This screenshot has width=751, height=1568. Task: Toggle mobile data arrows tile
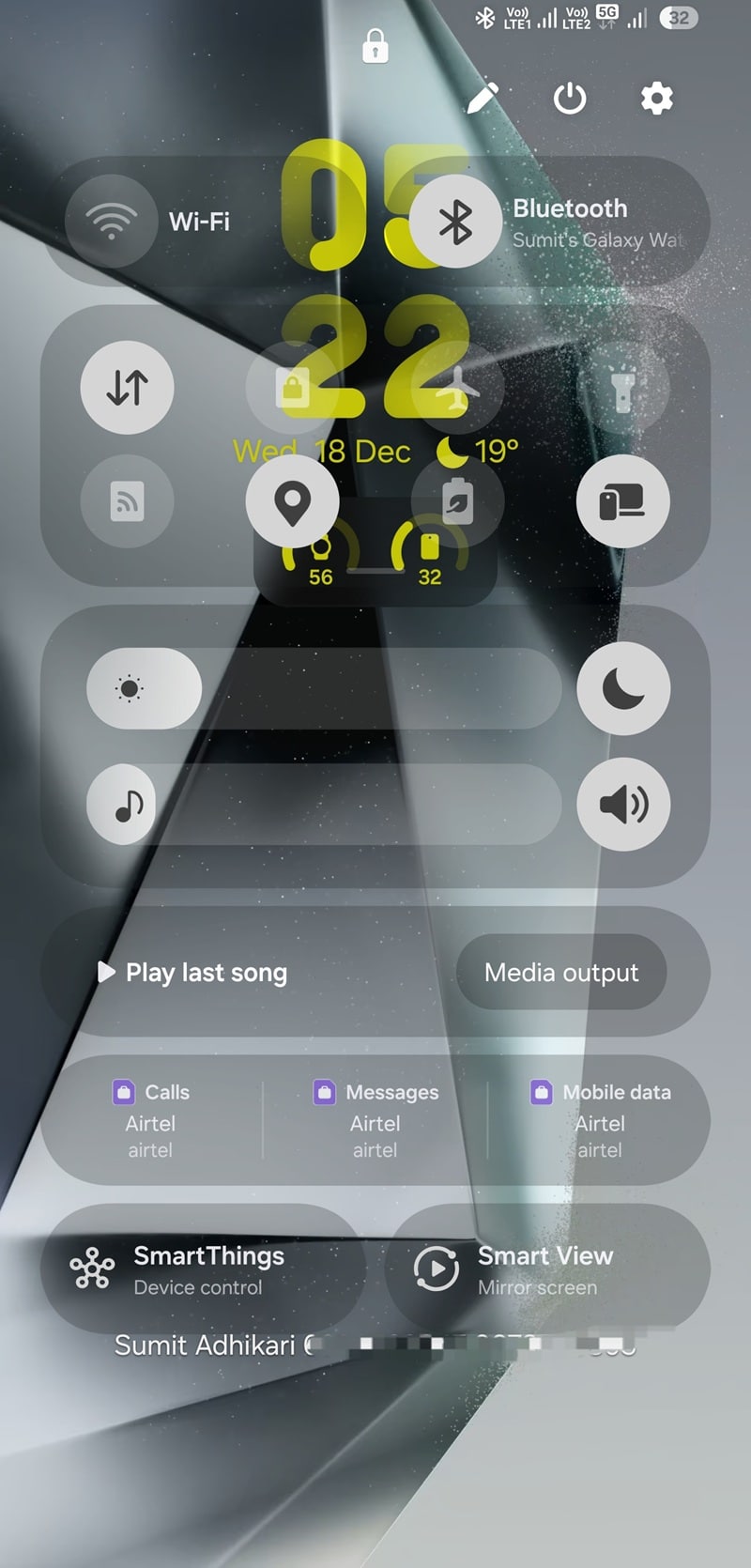tap(128, 387)
